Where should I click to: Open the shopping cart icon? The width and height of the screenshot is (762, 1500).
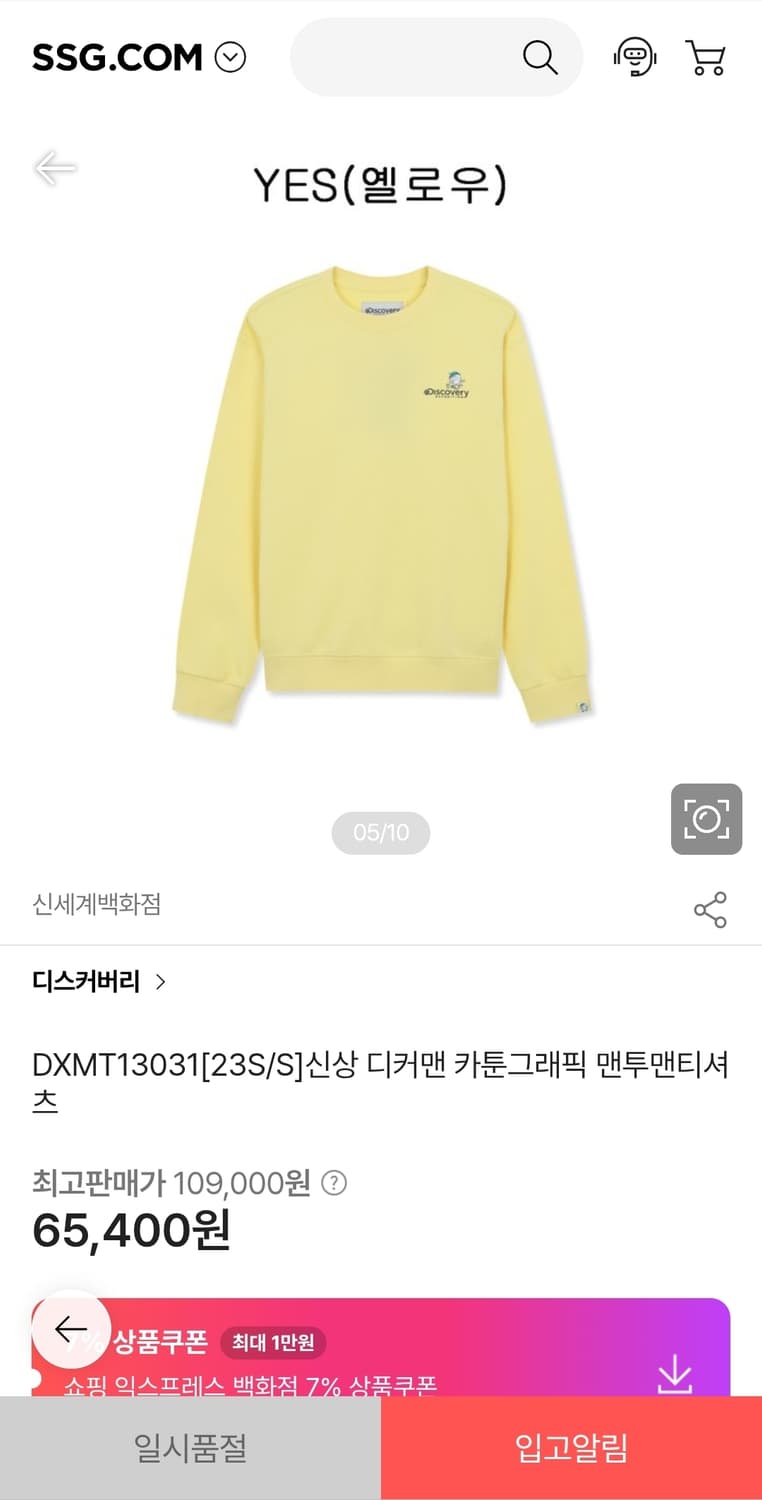point(706,57)
